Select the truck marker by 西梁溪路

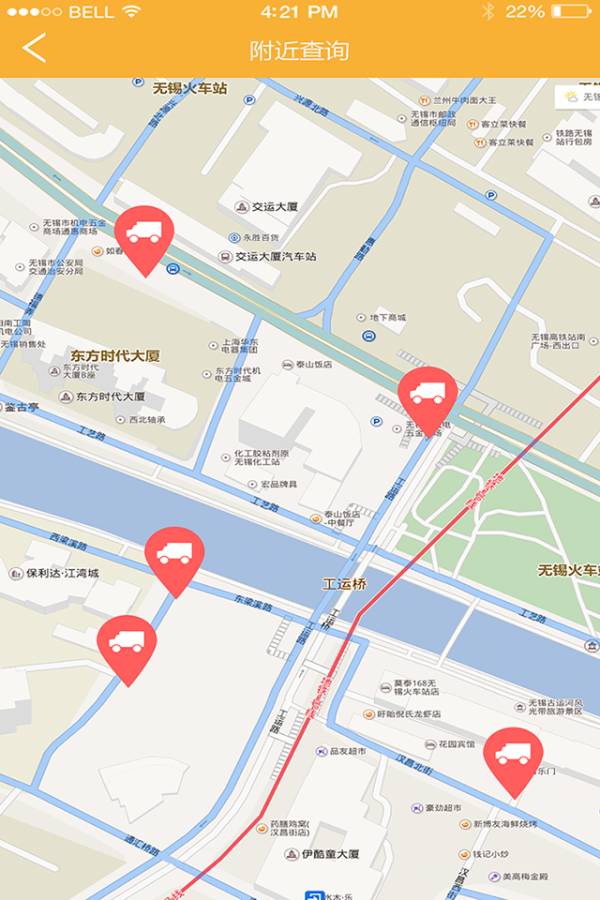[x=175, y=554]
